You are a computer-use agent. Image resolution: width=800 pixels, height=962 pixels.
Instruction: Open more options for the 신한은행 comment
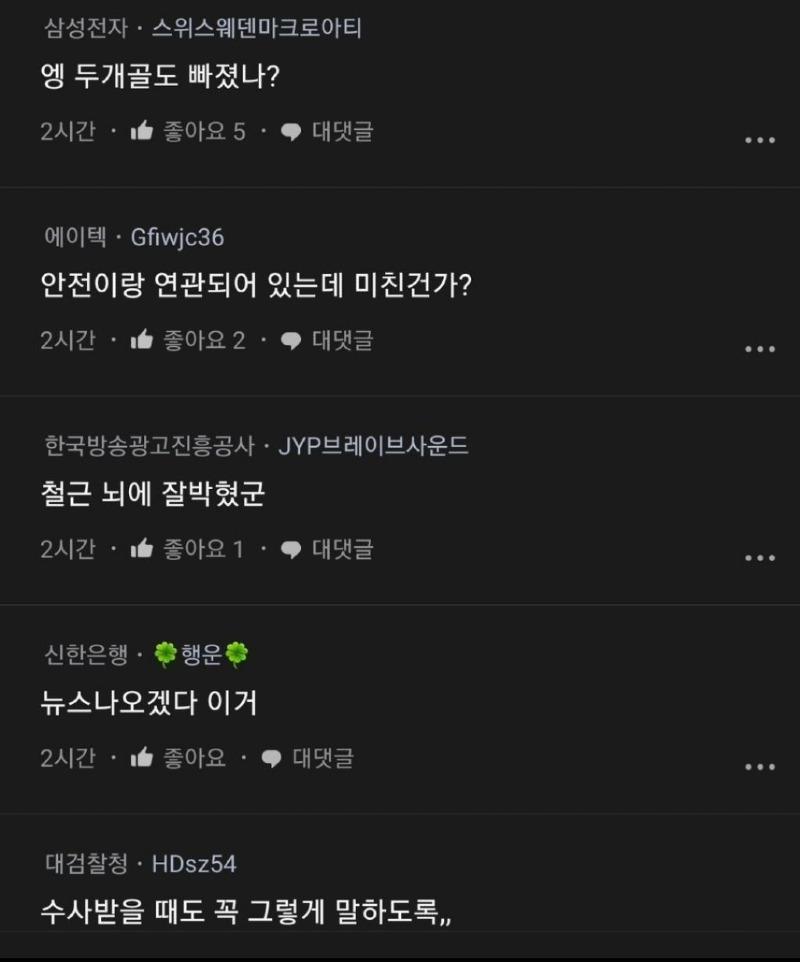click(x=760, y=766)
